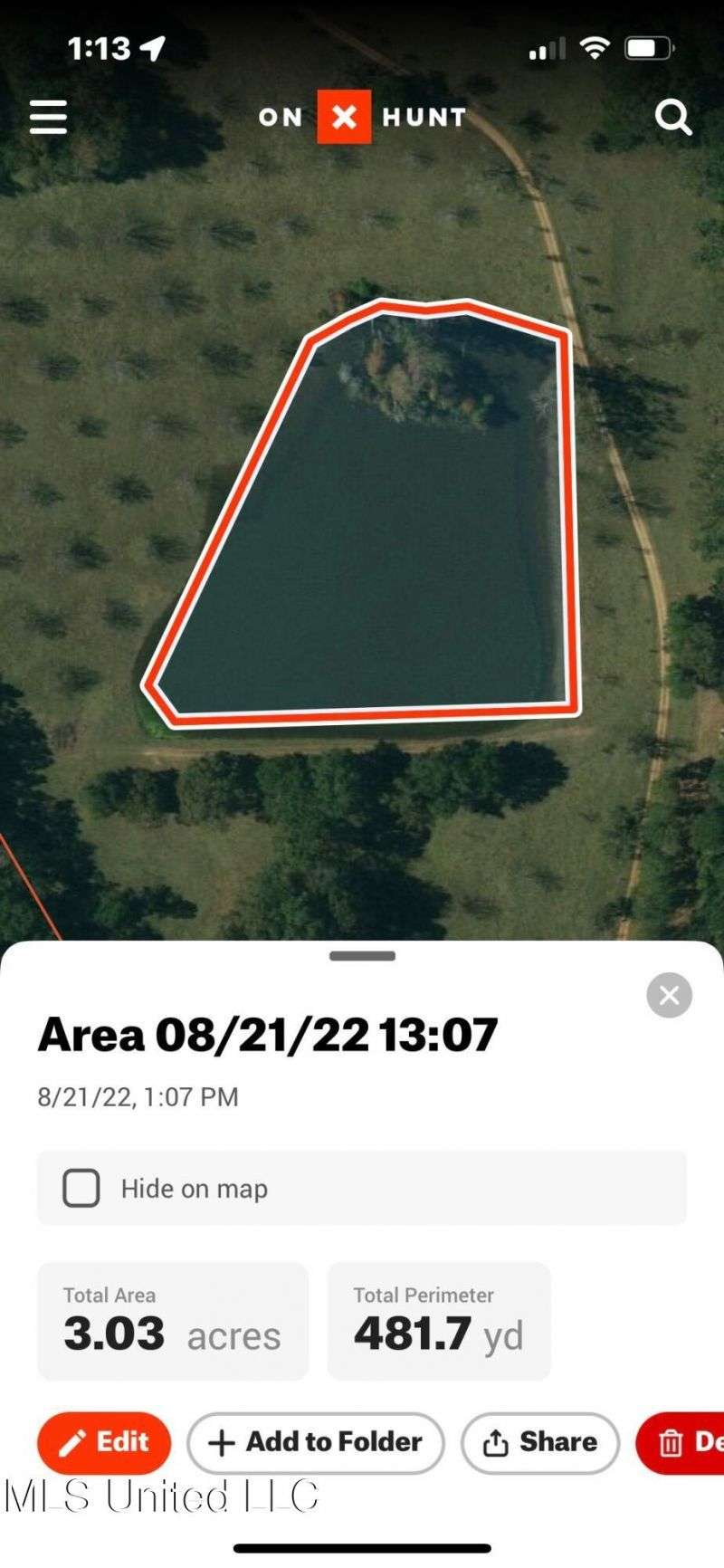The width and height of the screenshot is (724, 1568).
Task: Add this area to a folder
Action: coord(315,1442)
